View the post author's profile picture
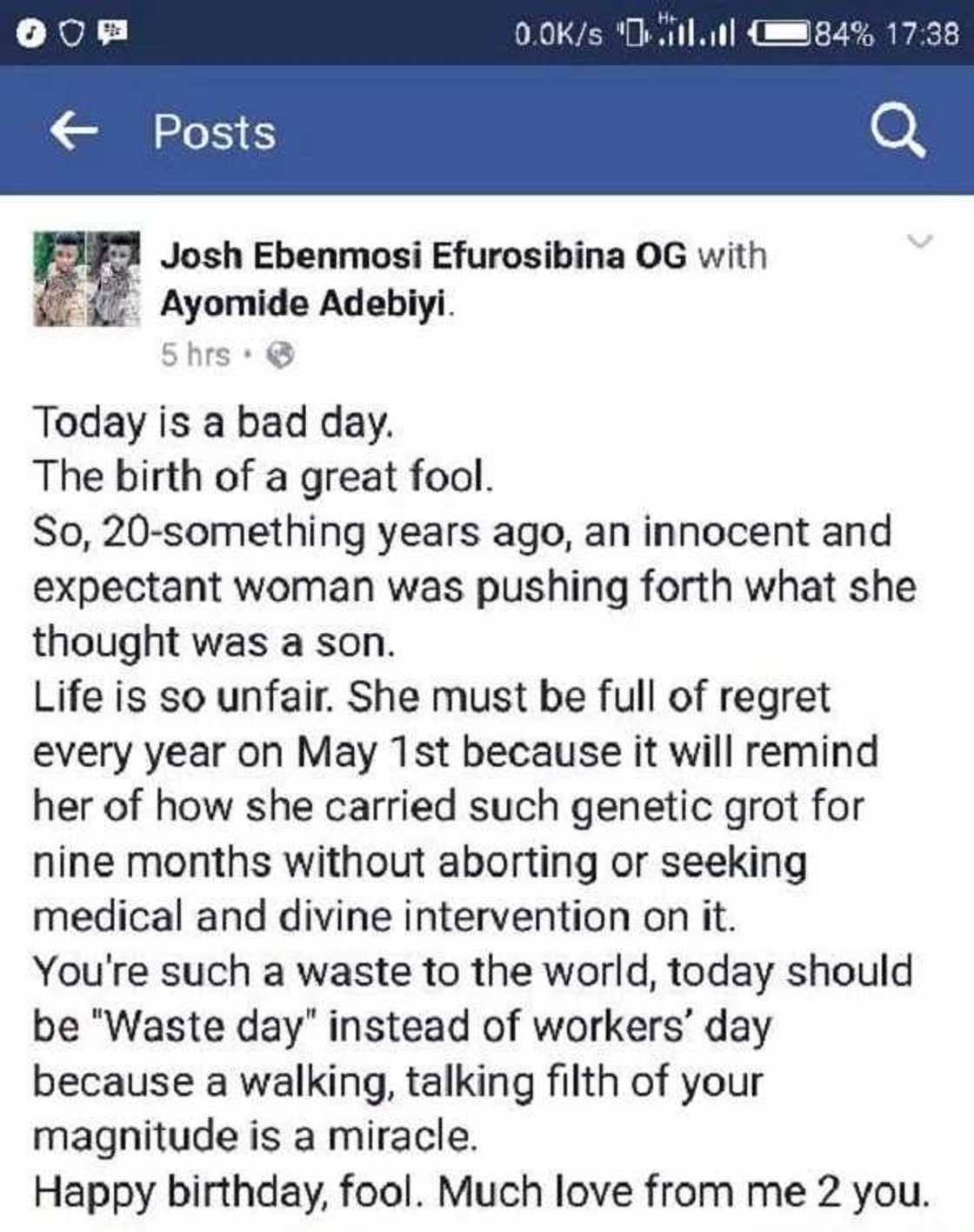This screenshot has width=974, height=1232. (x=86, y=278)
